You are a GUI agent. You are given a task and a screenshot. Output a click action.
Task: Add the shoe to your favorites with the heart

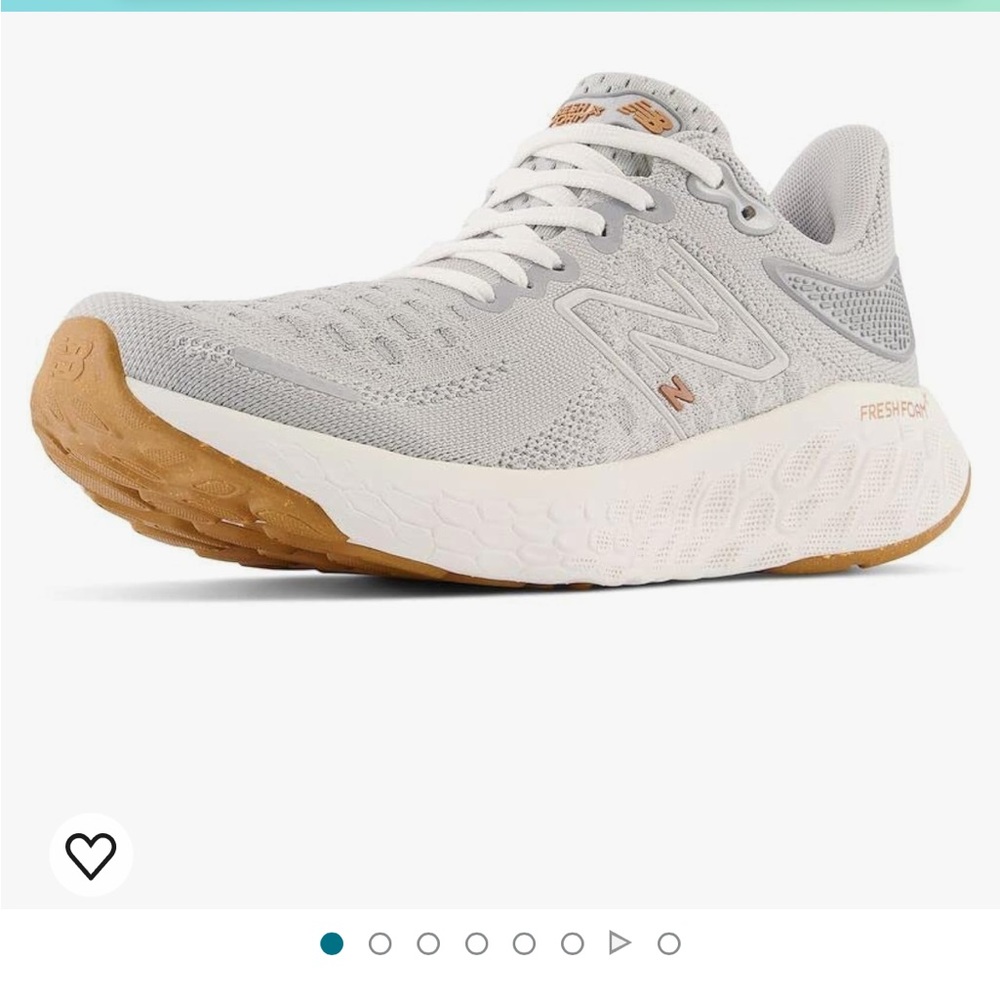click(91, 855)
